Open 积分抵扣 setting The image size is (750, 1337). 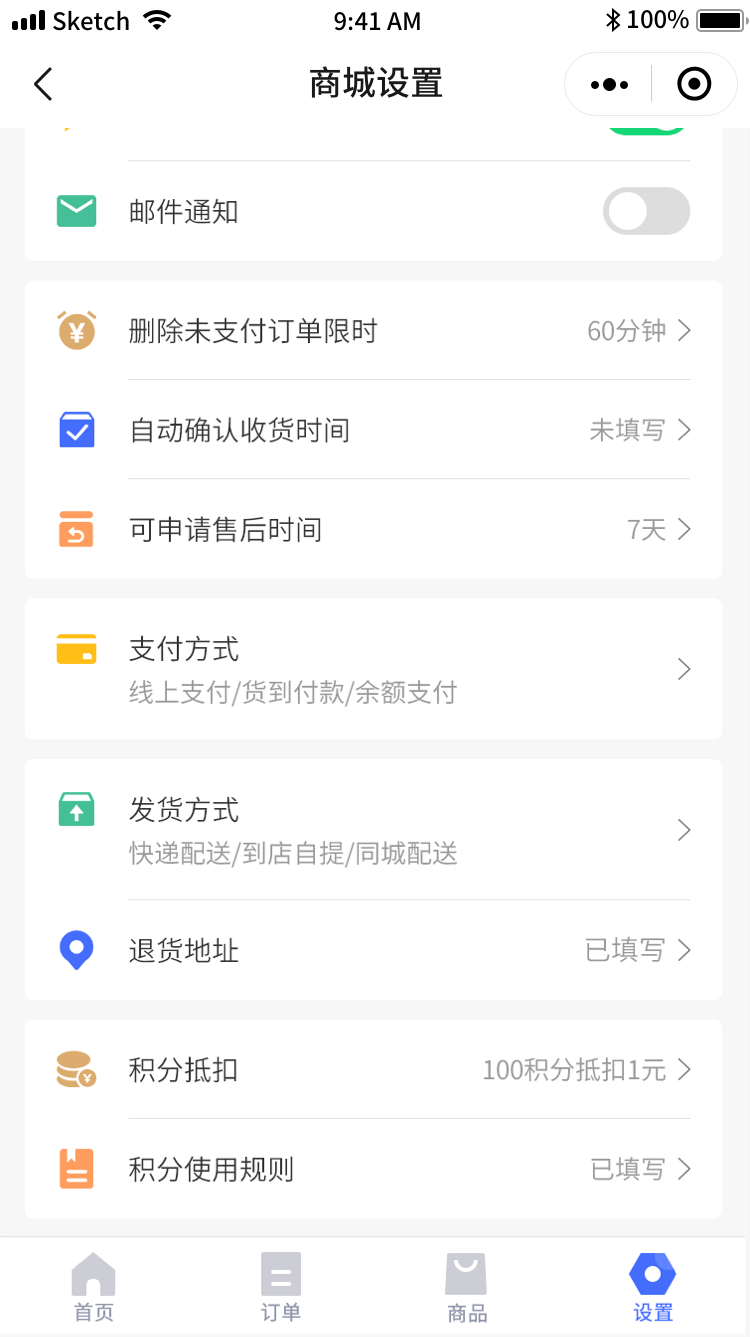[x=374, y=1070]
